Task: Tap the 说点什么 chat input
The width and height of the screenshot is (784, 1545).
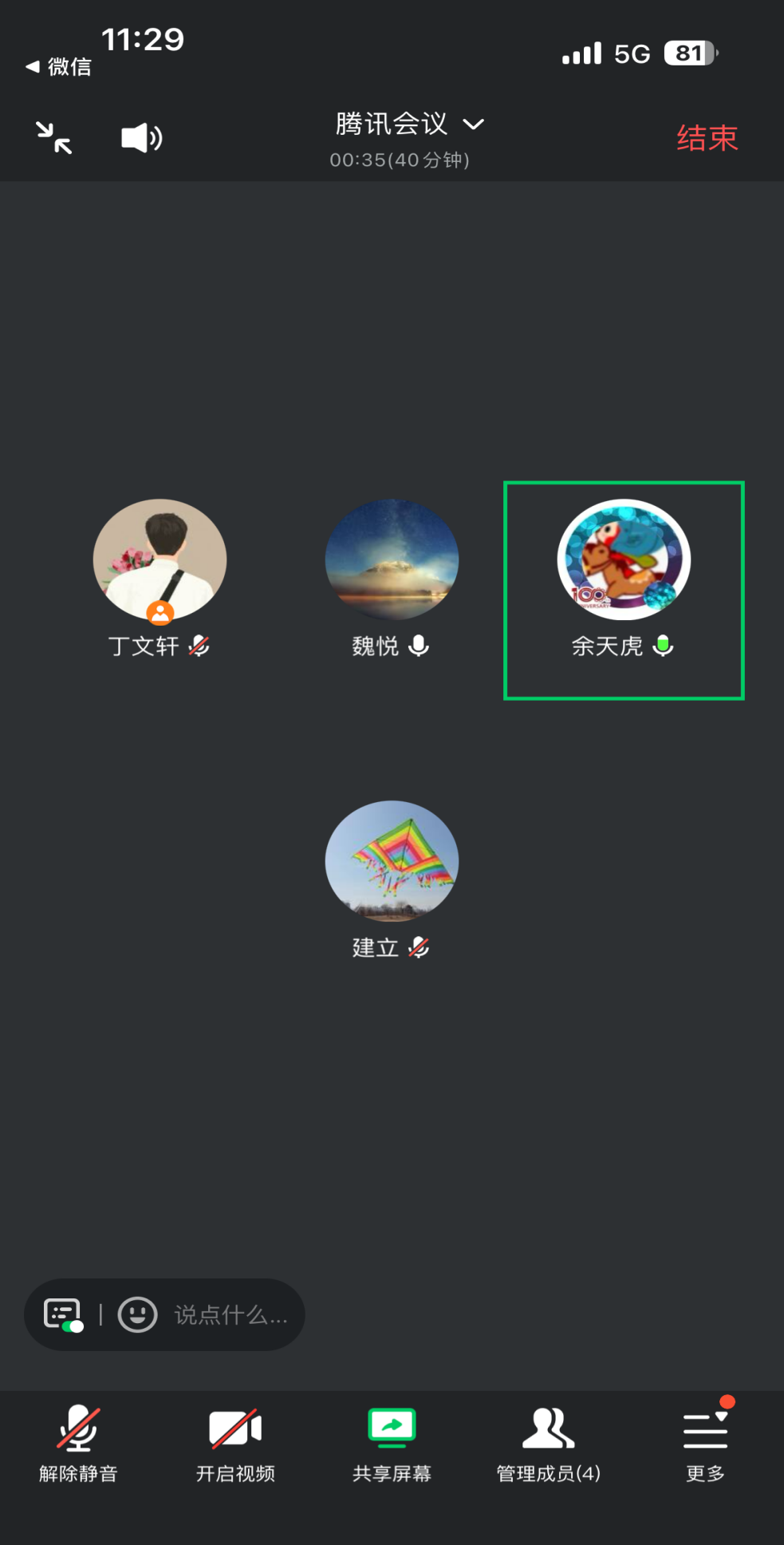Action: [230, 1314]
